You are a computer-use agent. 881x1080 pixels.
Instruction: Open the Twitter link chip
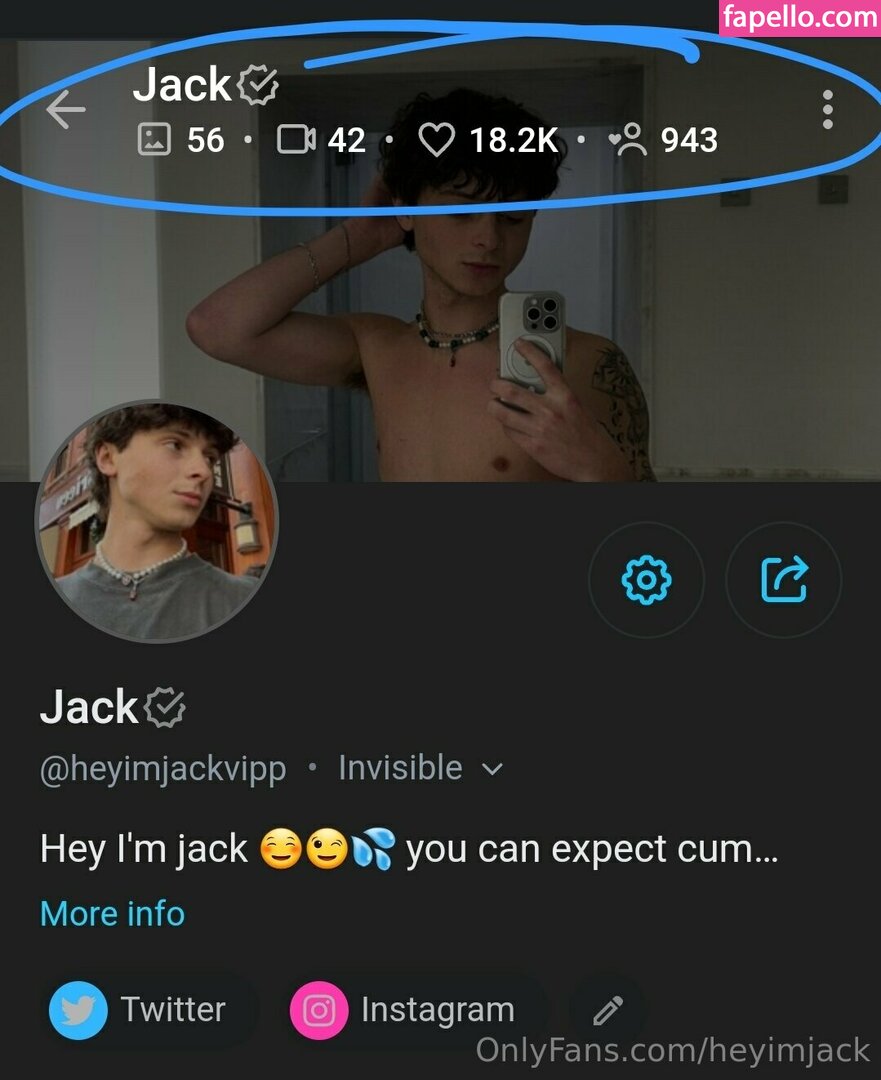click(140, 1010)
